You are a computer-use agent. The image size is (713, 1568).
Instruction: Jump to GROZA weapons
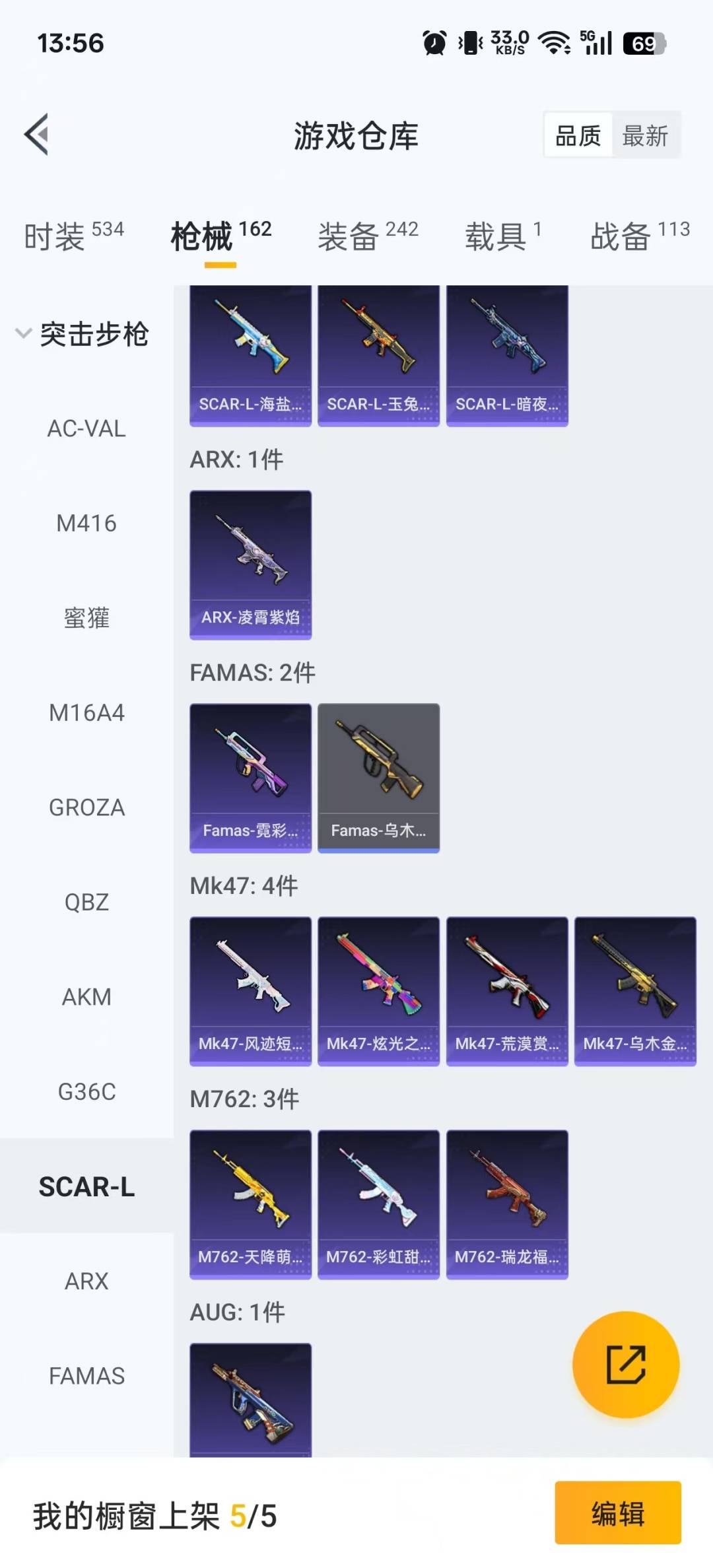[x=86, y=807]
